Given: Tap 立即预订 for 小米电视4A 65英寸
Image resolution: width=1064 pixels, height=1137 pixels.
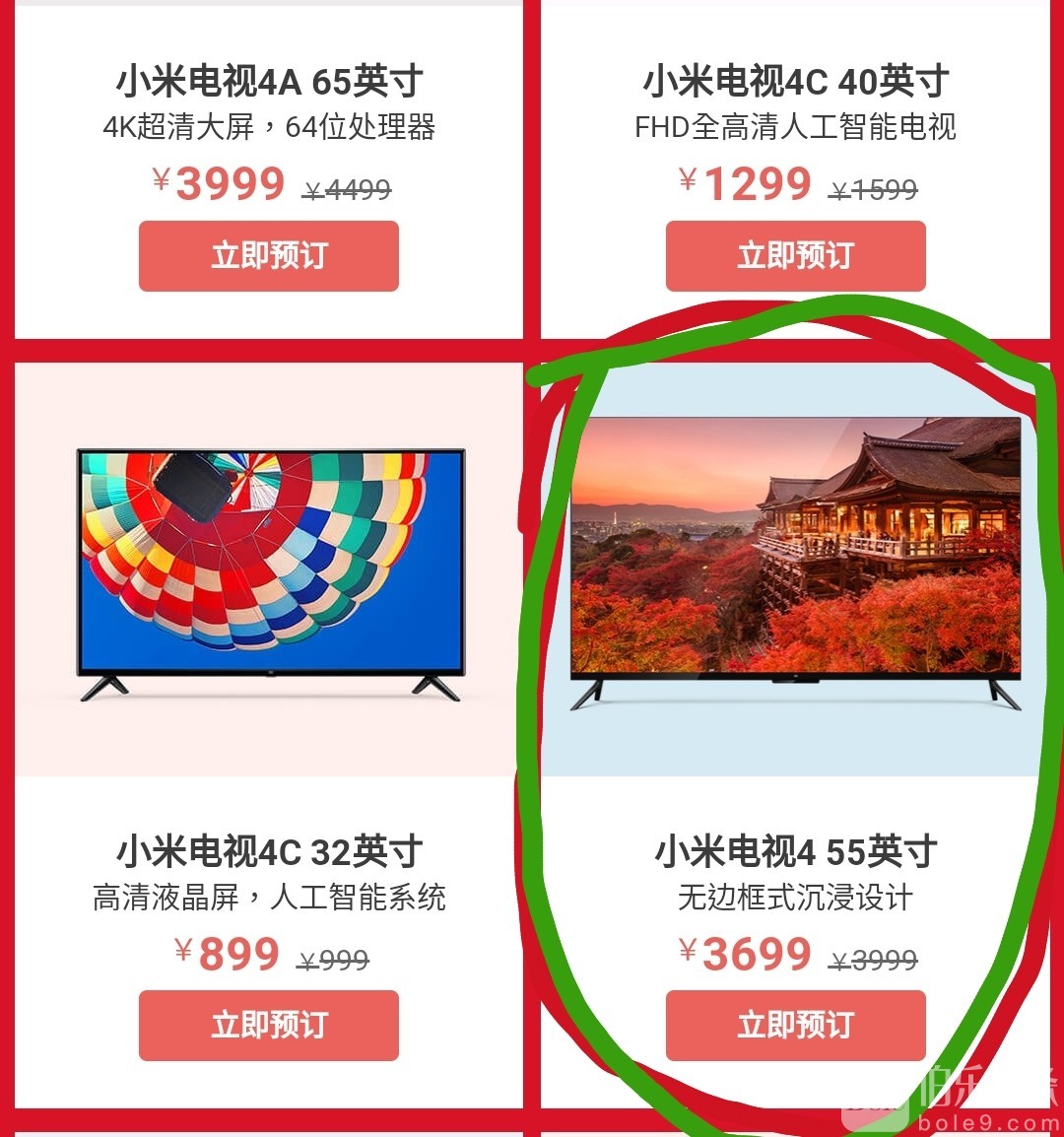Looking at the screenshot, I should click(268, 256).
